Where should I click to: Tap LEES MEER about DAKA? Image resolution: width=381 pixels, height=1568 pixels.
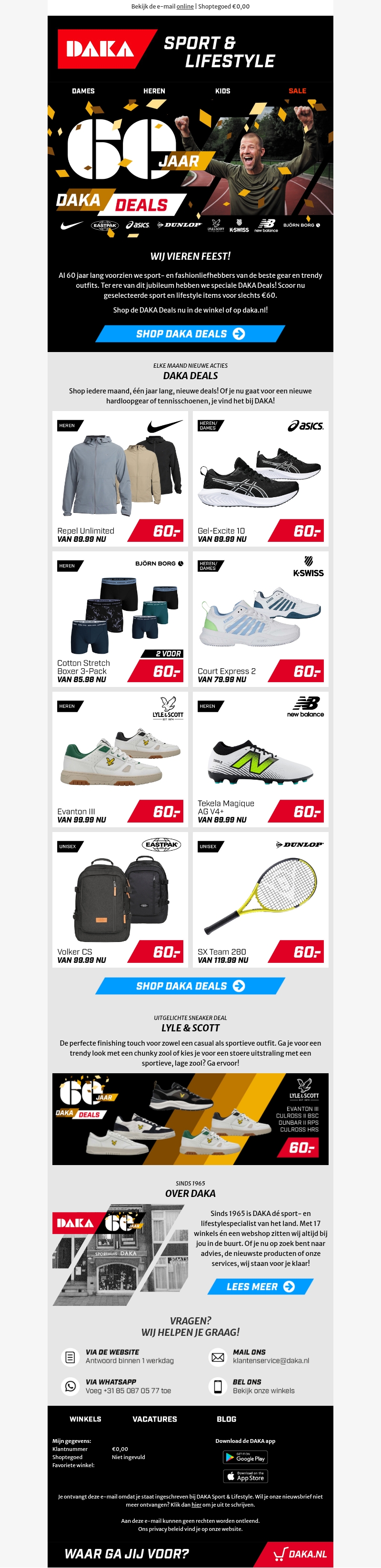[x=261, y=1286]
